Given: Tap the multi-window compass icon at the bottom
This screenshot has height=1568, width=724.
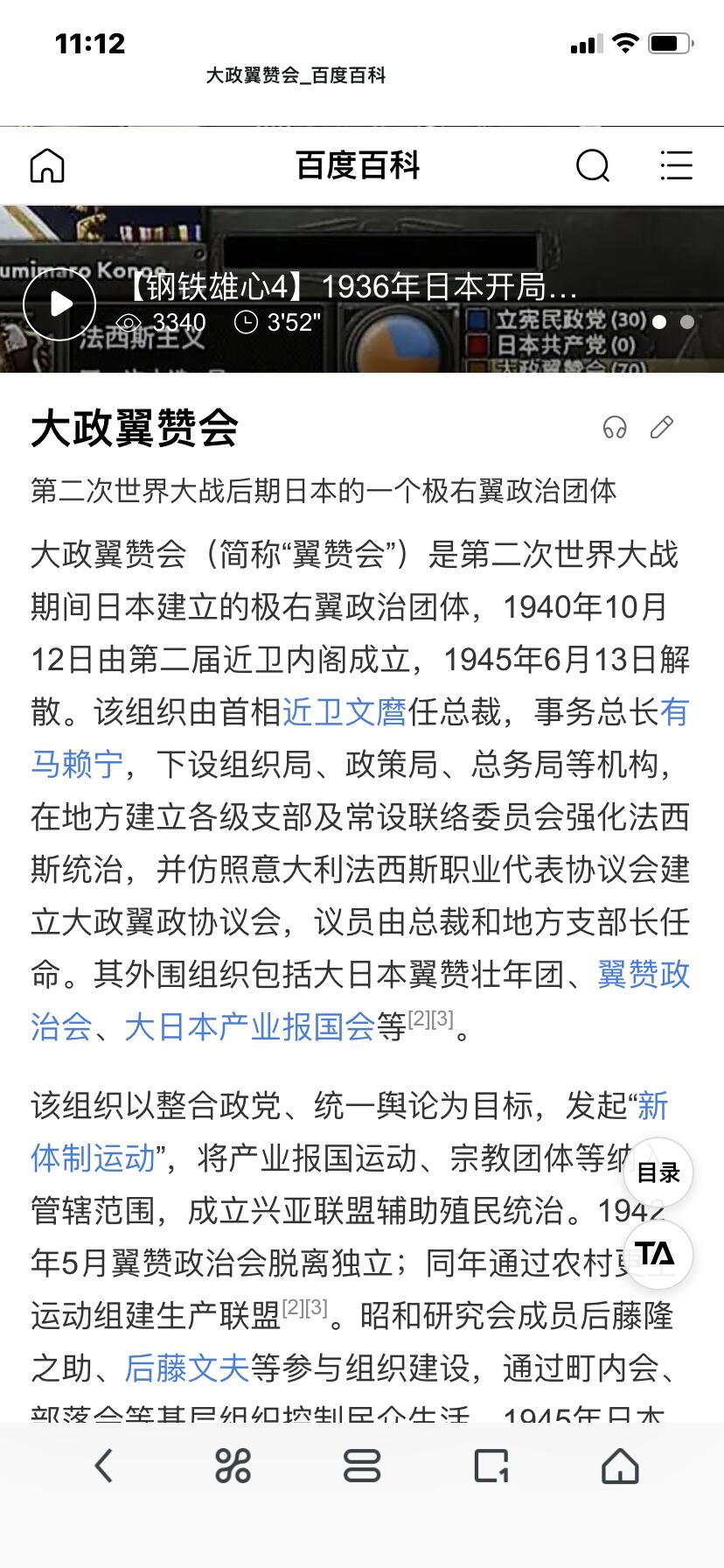Looking at the screenshot, I should coord(231,1466).
